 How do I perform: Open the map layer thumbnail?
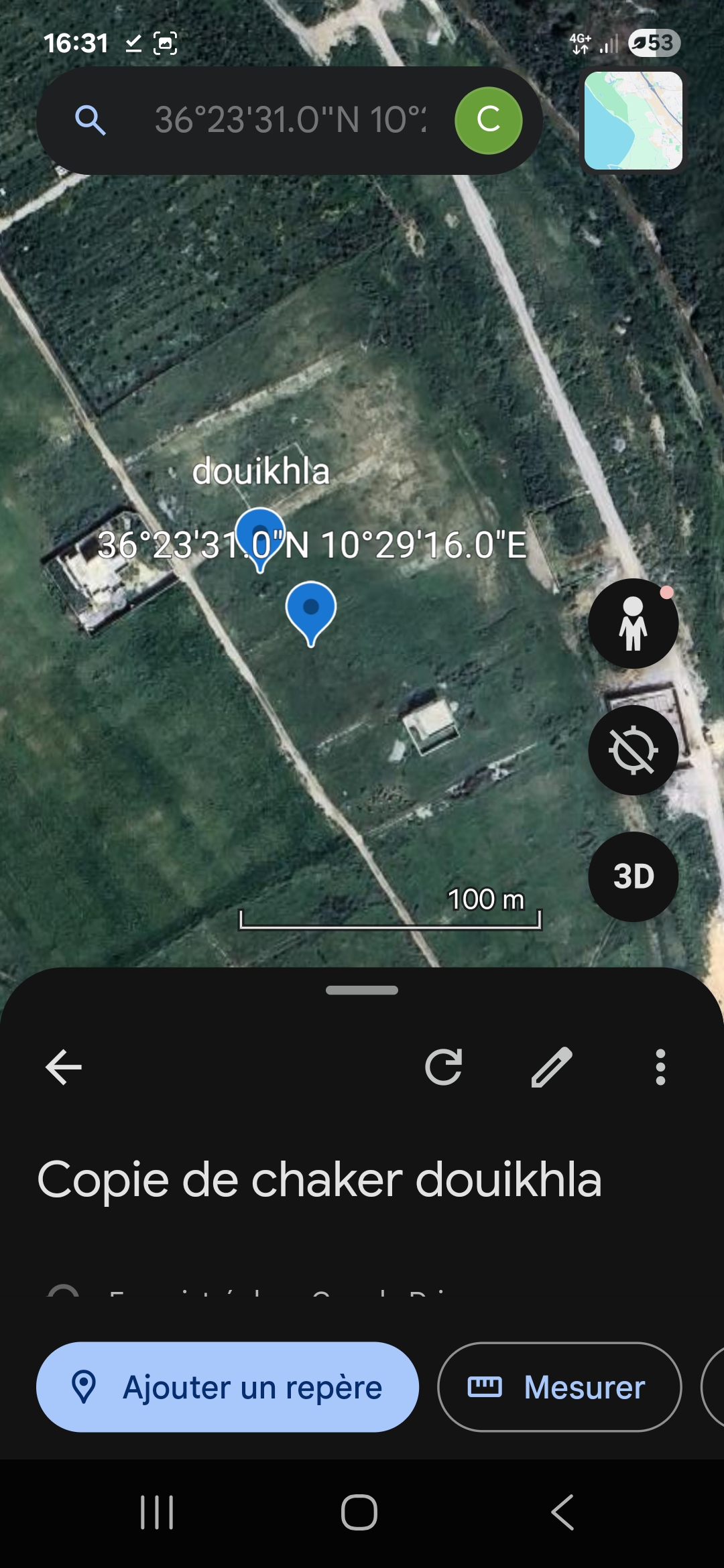tap(633, 121)
